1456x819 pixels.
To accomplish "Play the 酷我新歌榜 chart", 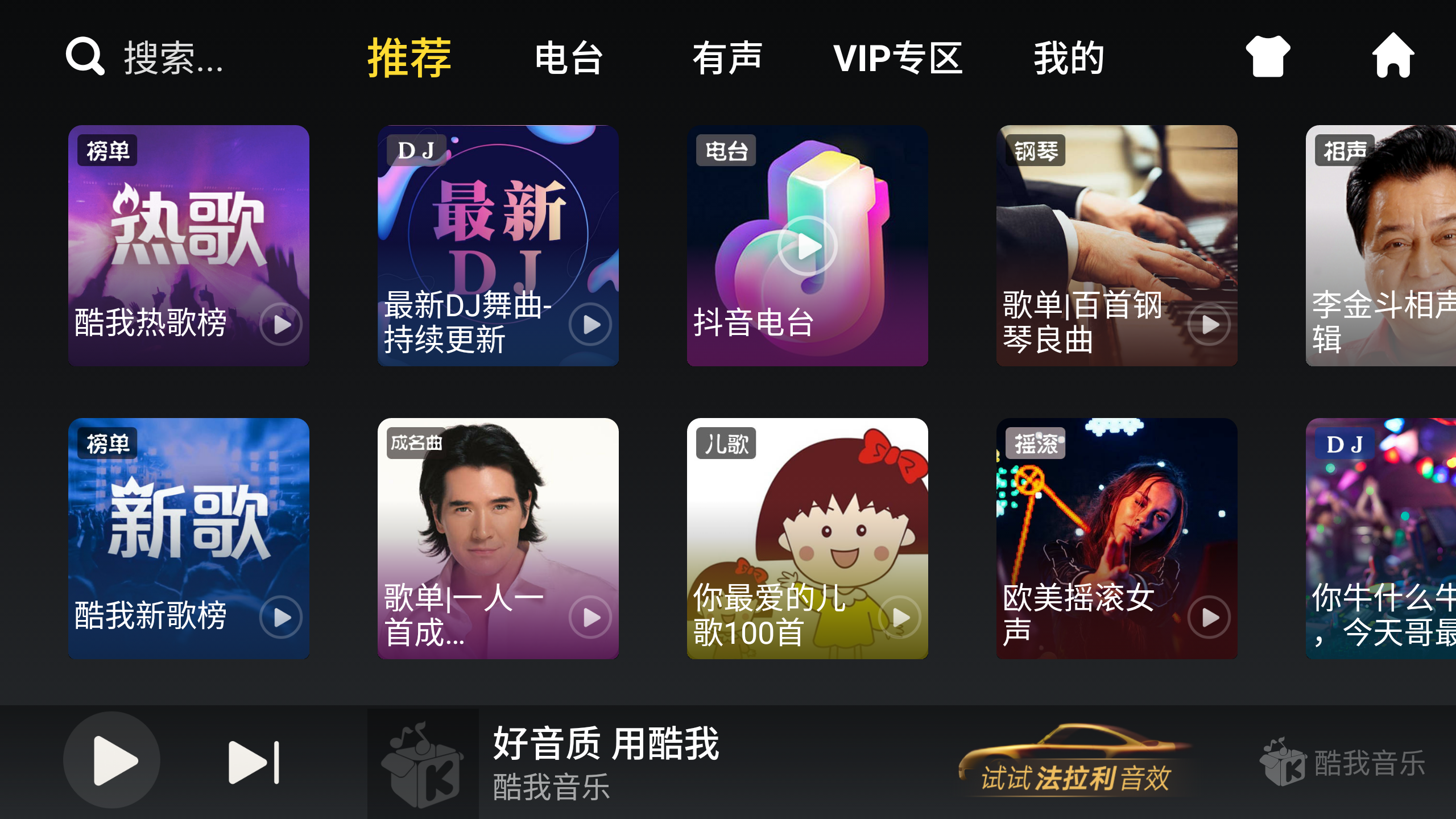I will (281, 618).
